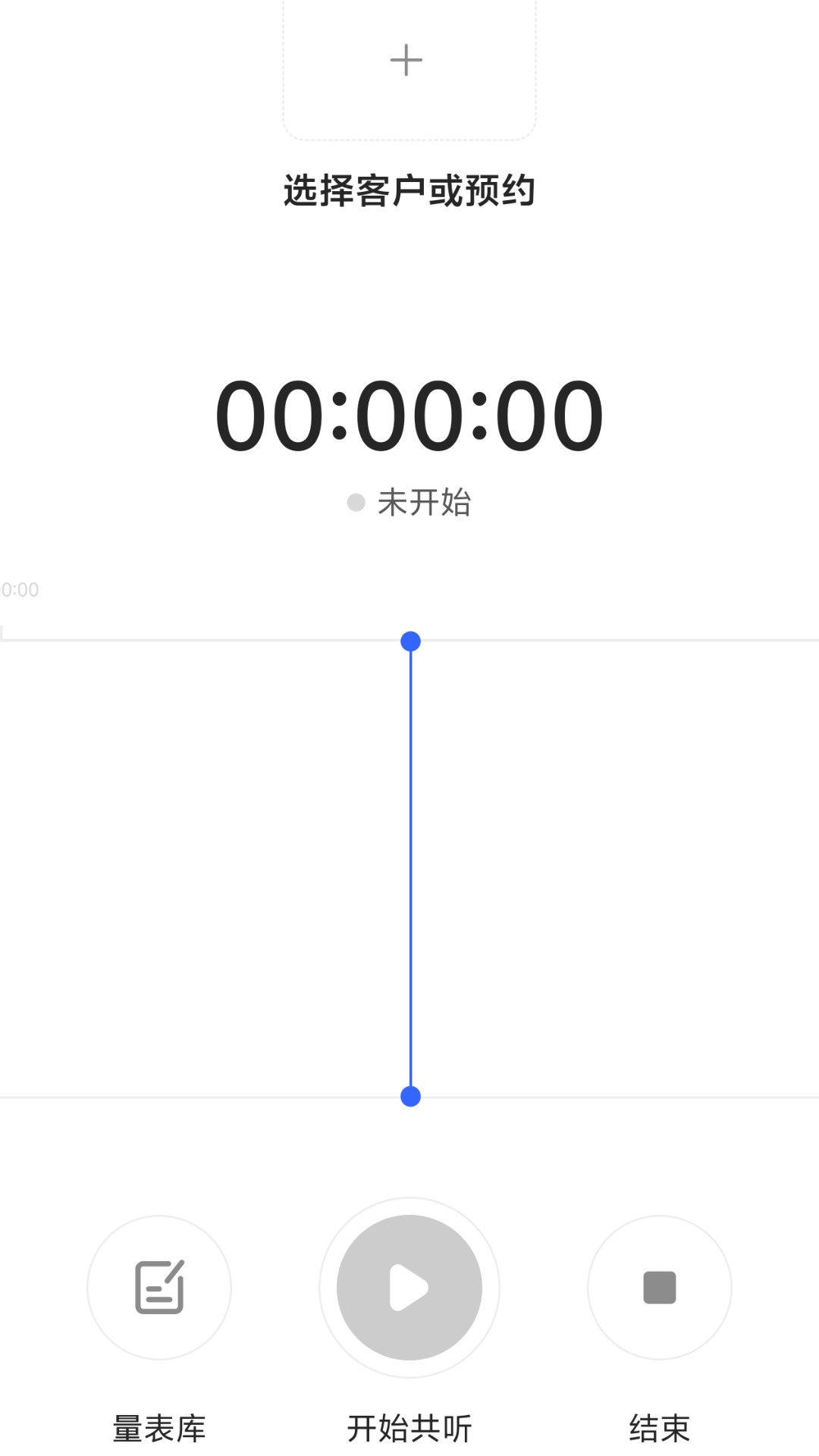Viewport: 819px width, 1456px height.
Task: Open the 量表库 scale library
Action: click(159, 1287)
